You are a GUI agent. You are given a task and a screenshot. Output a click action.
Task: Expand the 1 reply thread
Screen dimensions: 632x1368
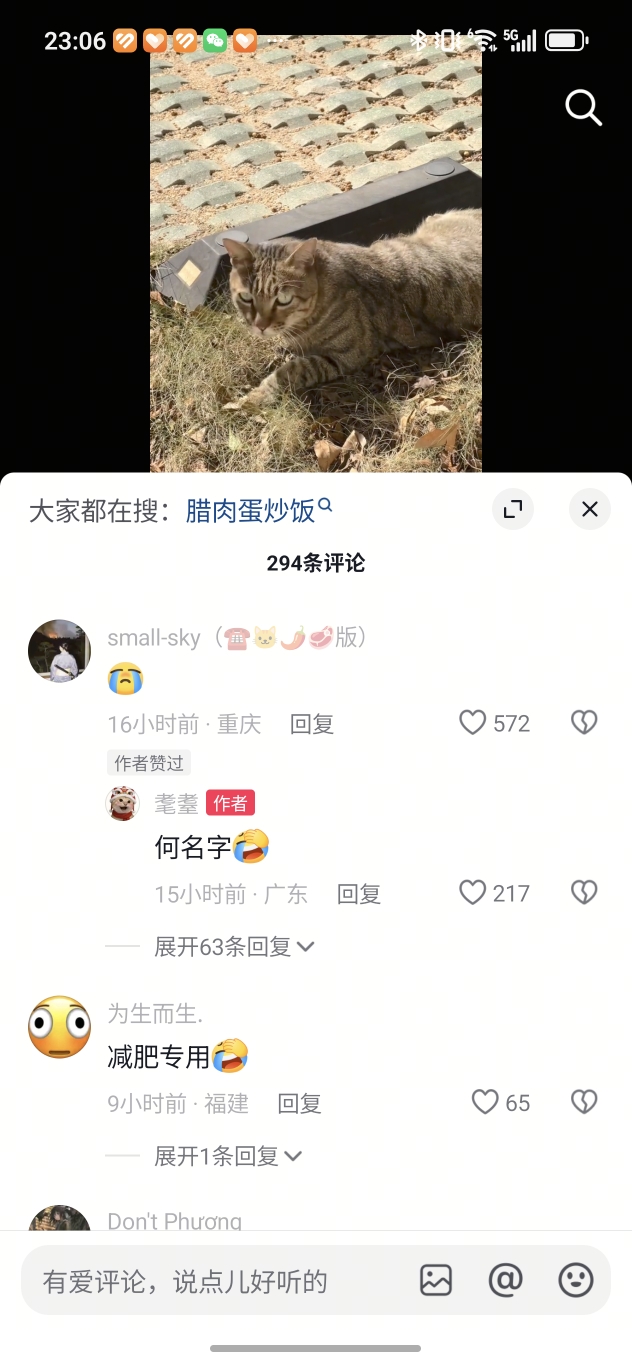(228, 1157)
